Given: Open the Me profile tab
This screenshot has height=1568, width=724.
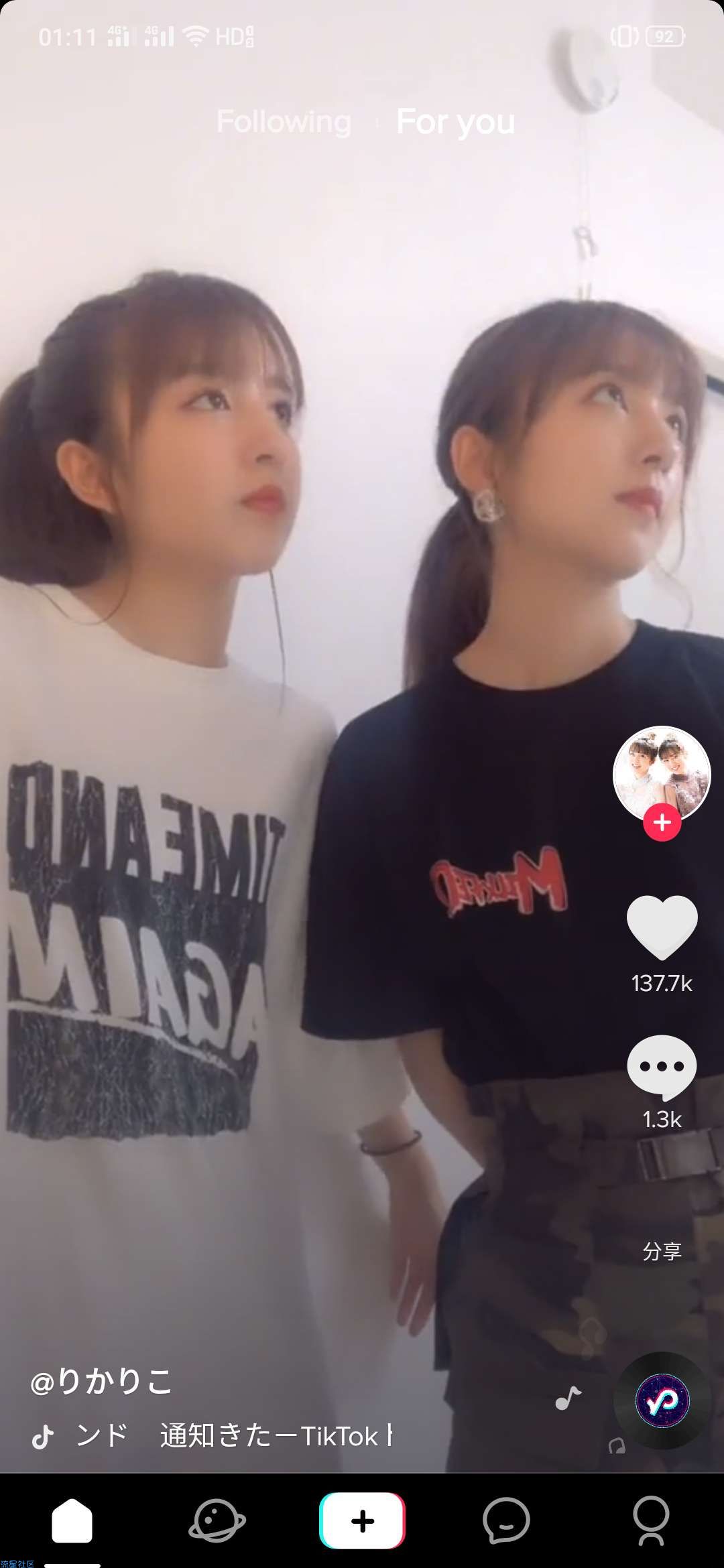Looking at the screenshot, I should pos(651,1521).
